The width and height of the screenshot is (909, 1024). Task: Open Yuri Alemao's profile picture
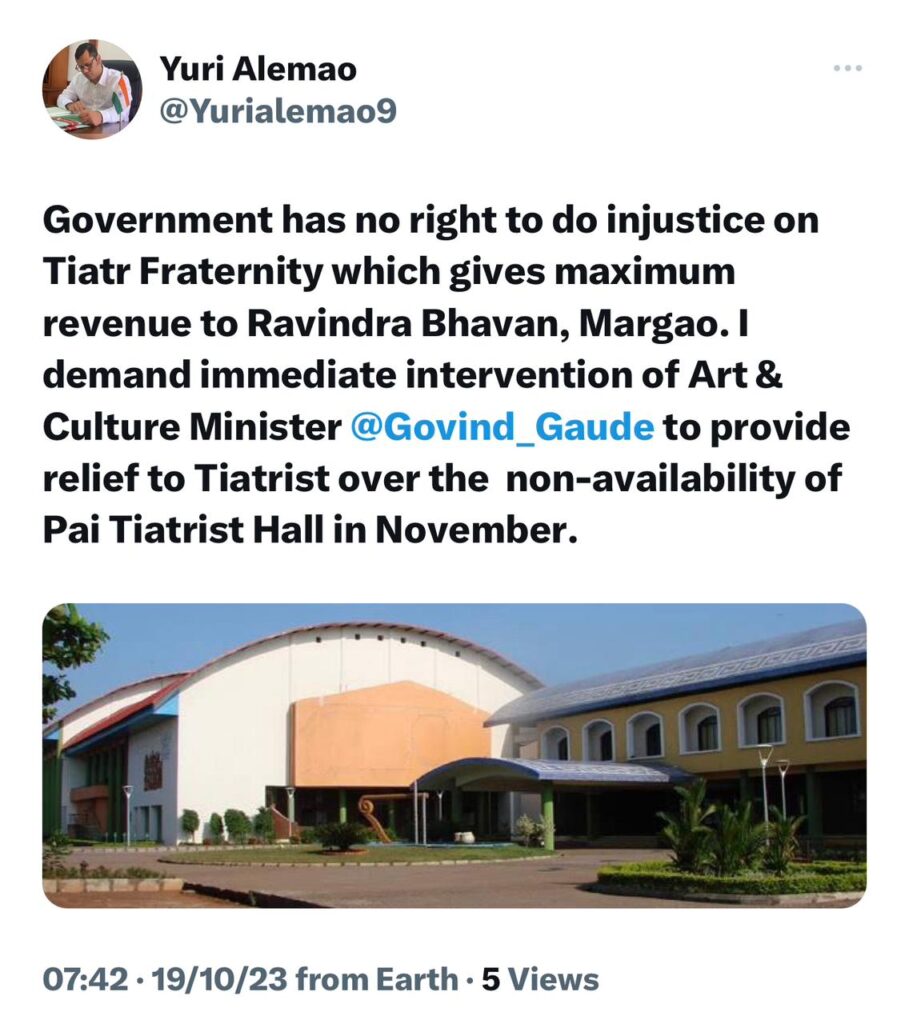click(92, 90)
